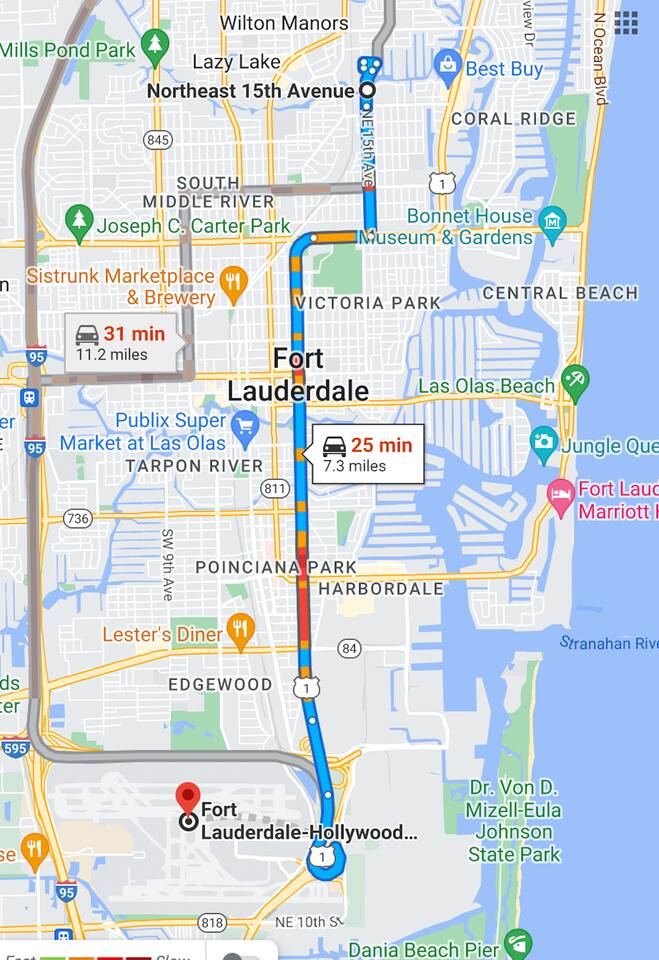Tap the Mills Pond Park pin
The height and width of the screenshot is (960, 659).
[154, 44]
